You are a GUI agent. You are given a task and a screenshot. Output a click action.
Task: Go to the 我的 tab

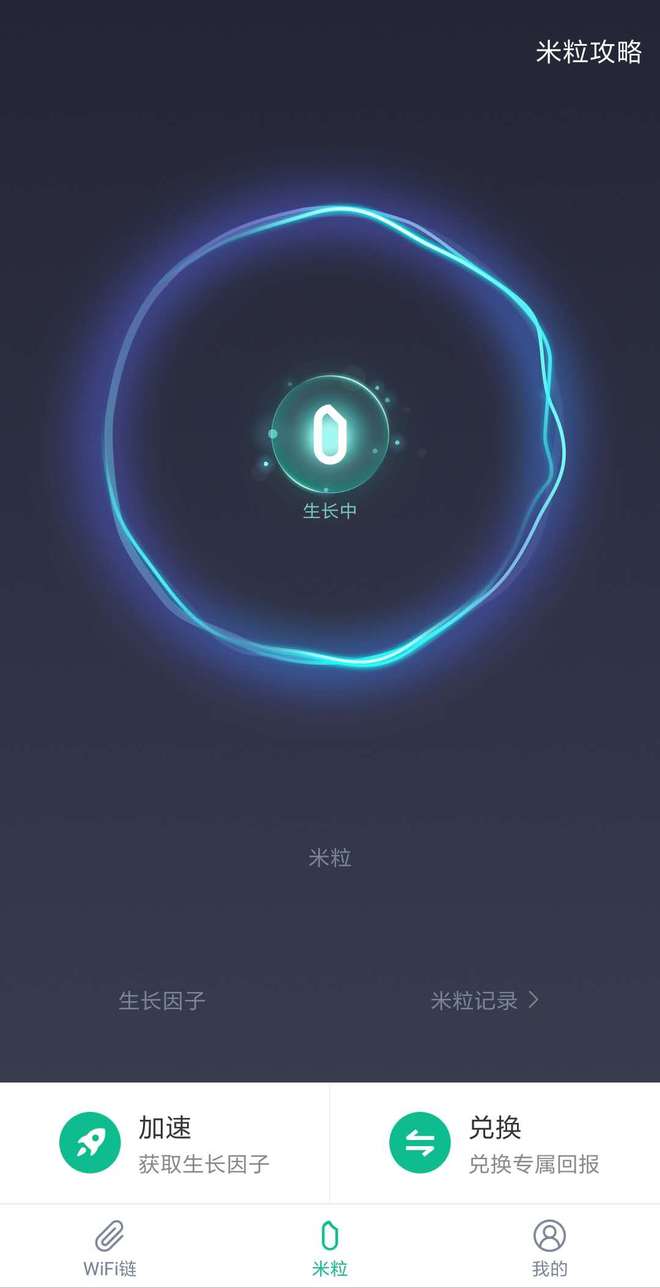(x=550, y=1247)
